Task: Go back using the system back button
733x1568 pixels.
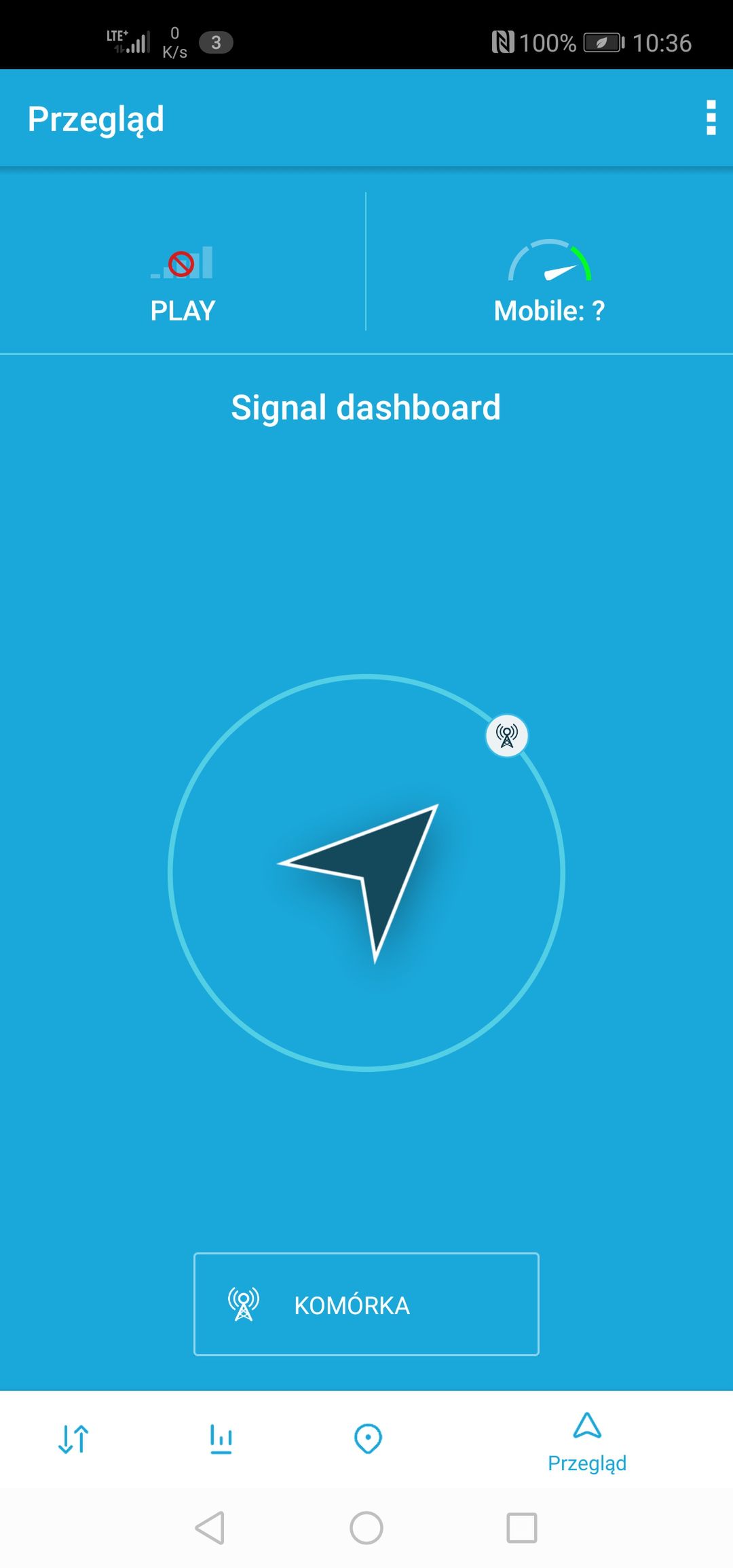Action: point(210,1528)
